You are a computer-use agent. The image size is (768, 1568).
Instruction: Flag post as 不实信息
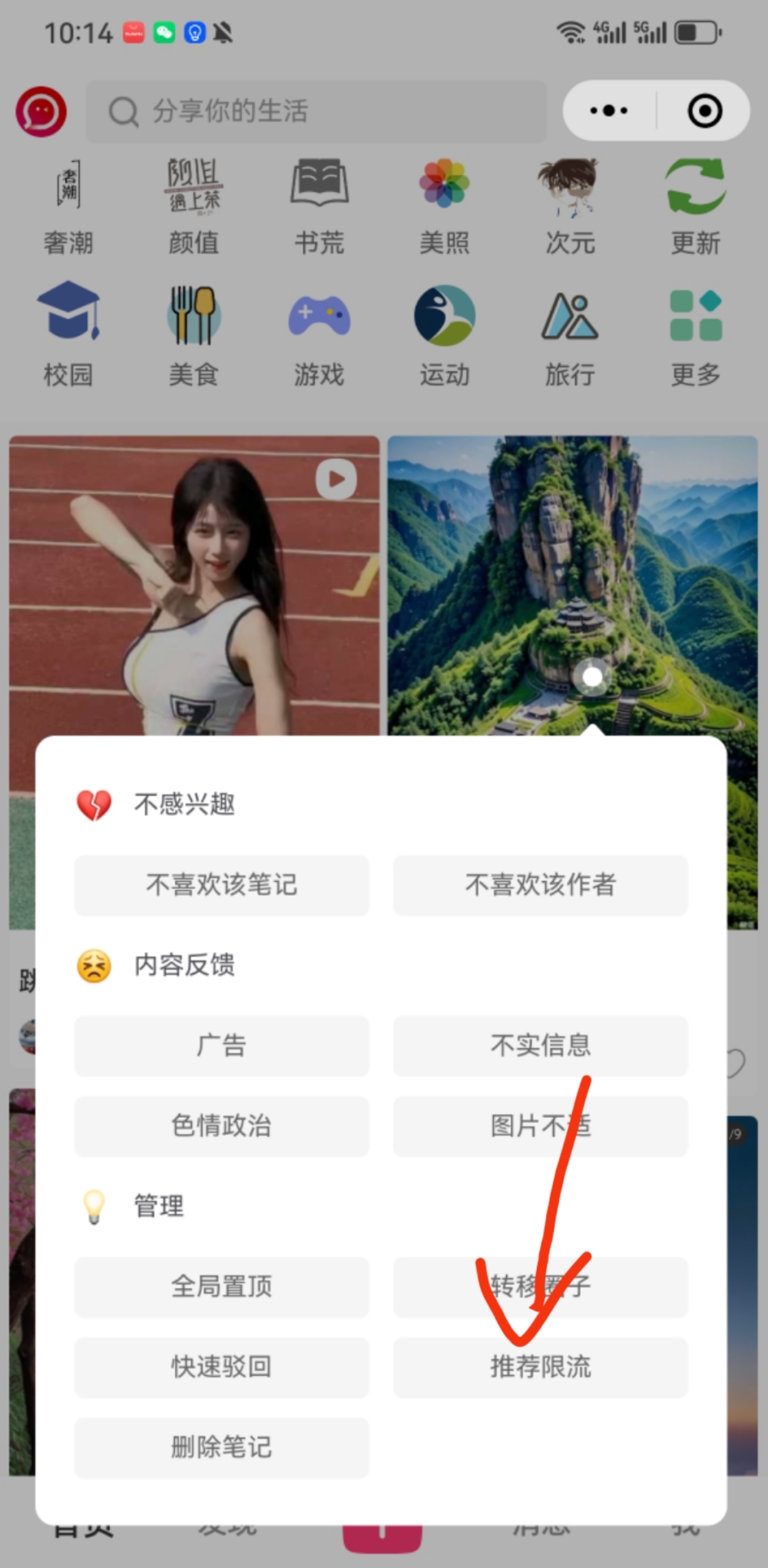coord(540,1046)
